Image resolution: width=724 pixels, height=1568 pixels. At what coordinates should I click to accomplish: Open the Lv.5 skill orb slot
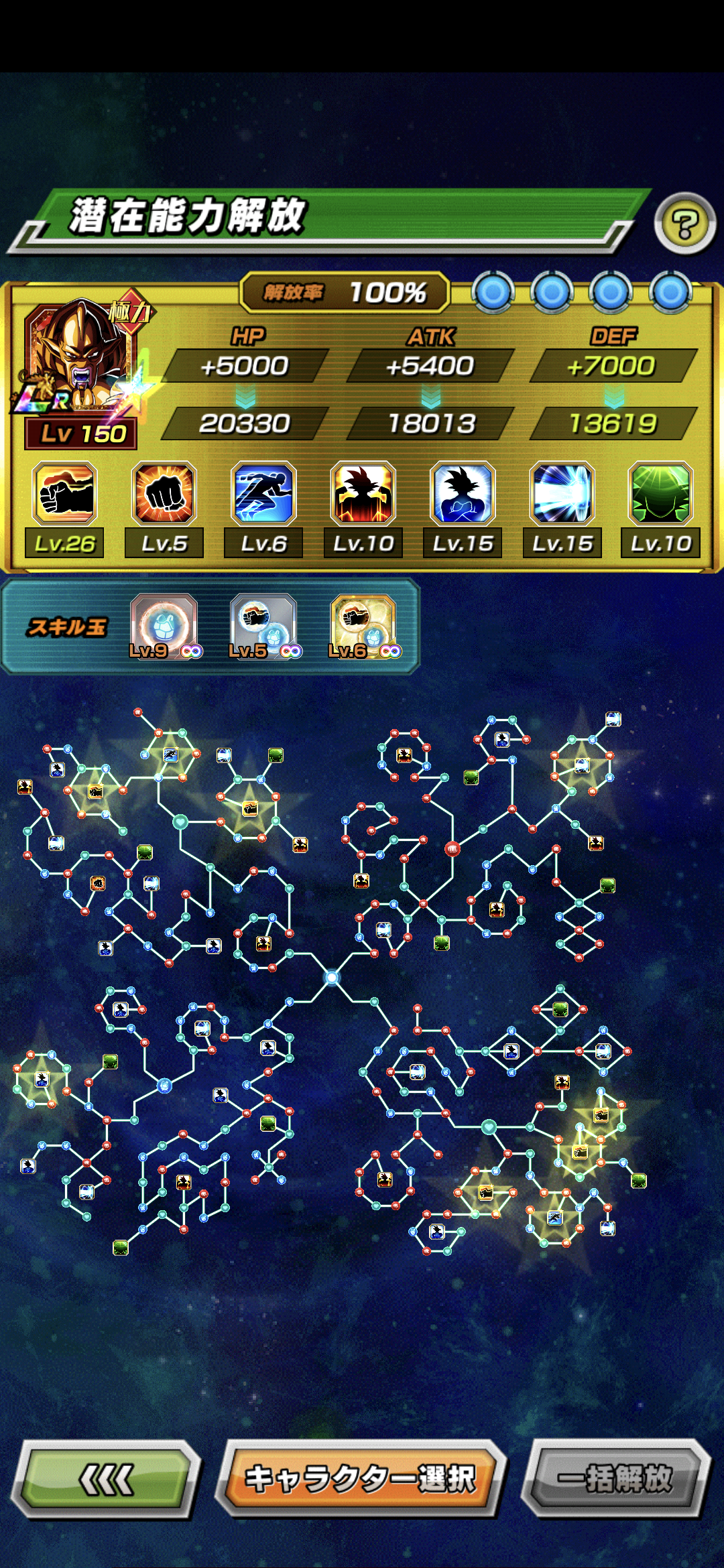pyautogui.click(x=264, y=627)
